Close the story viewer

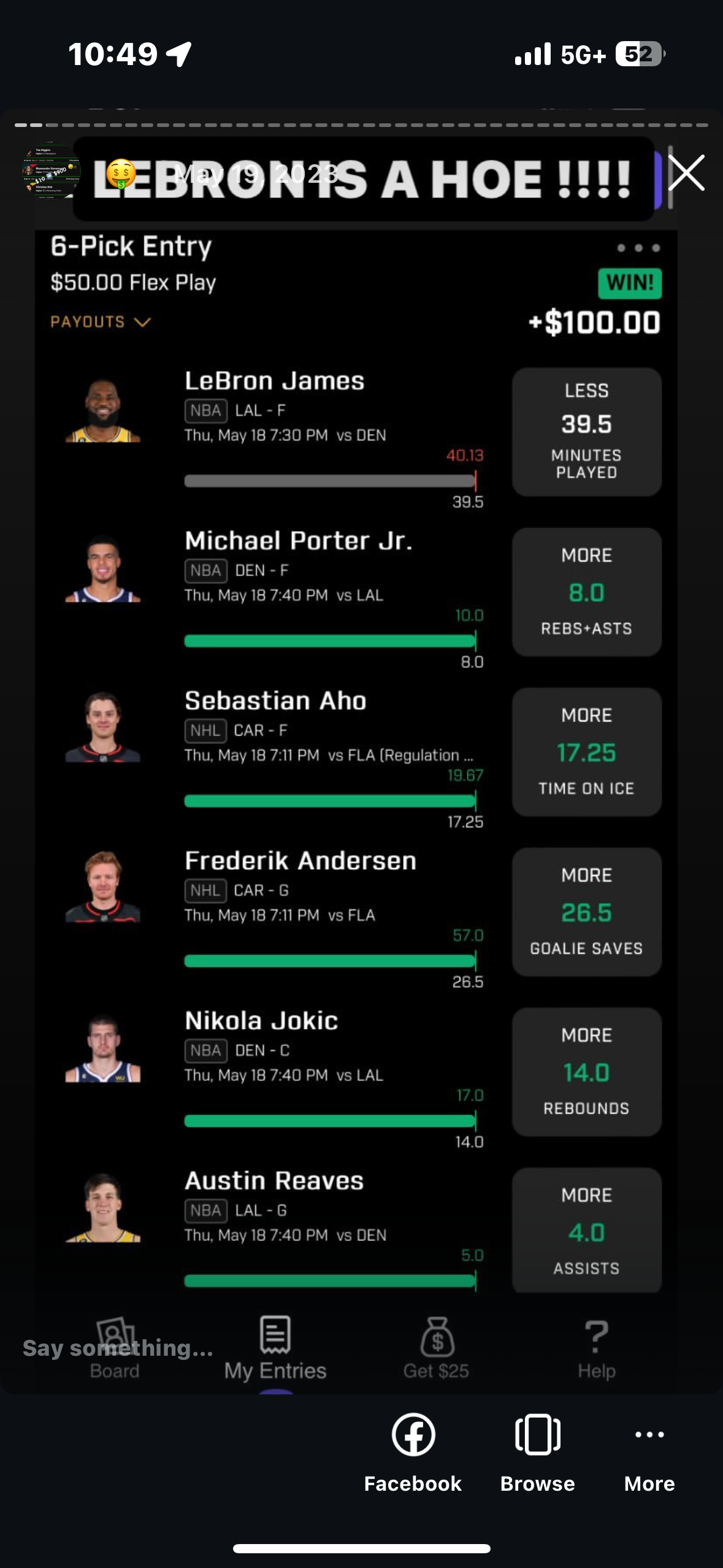click(x=686, y=173)
